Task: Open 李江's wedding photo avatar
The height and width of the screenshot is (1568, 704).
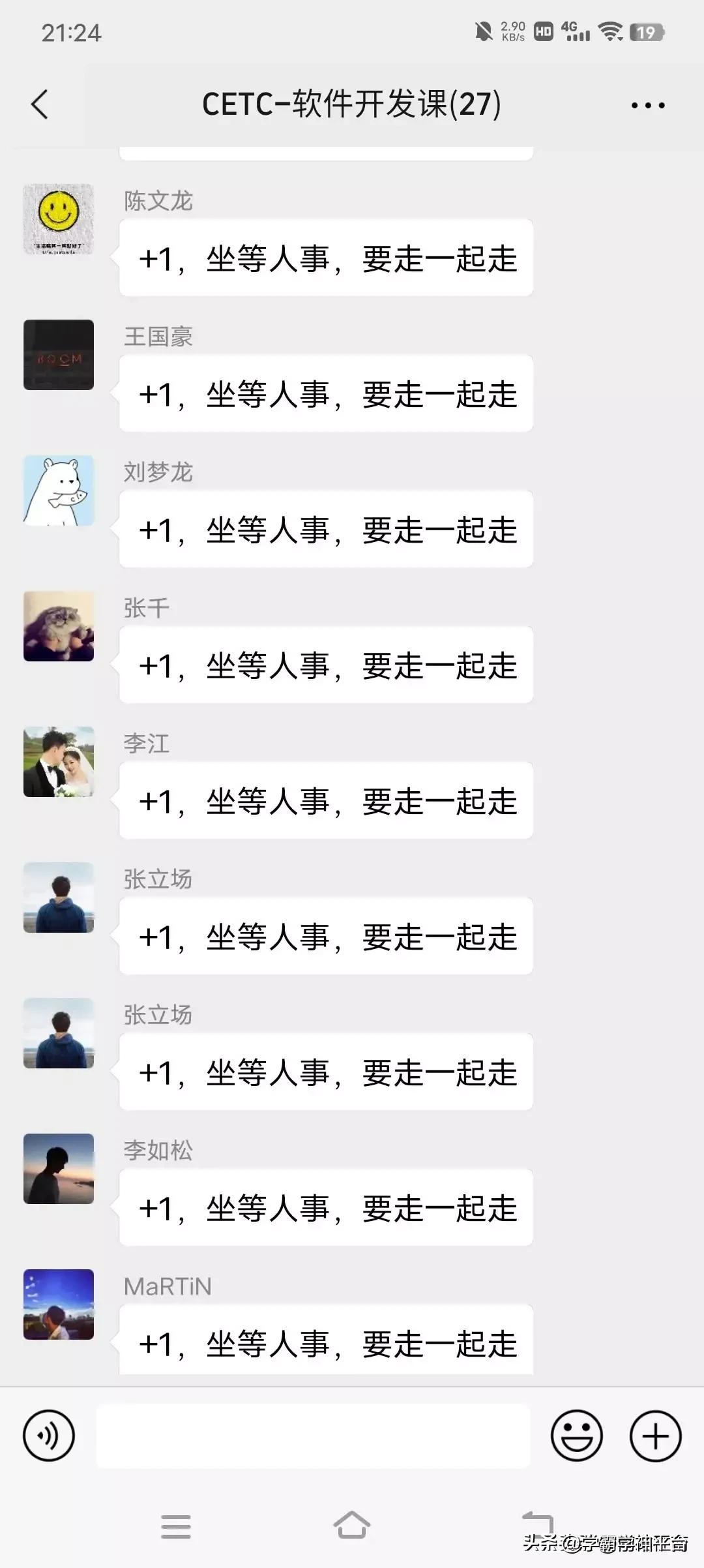Action: (58, 762)
